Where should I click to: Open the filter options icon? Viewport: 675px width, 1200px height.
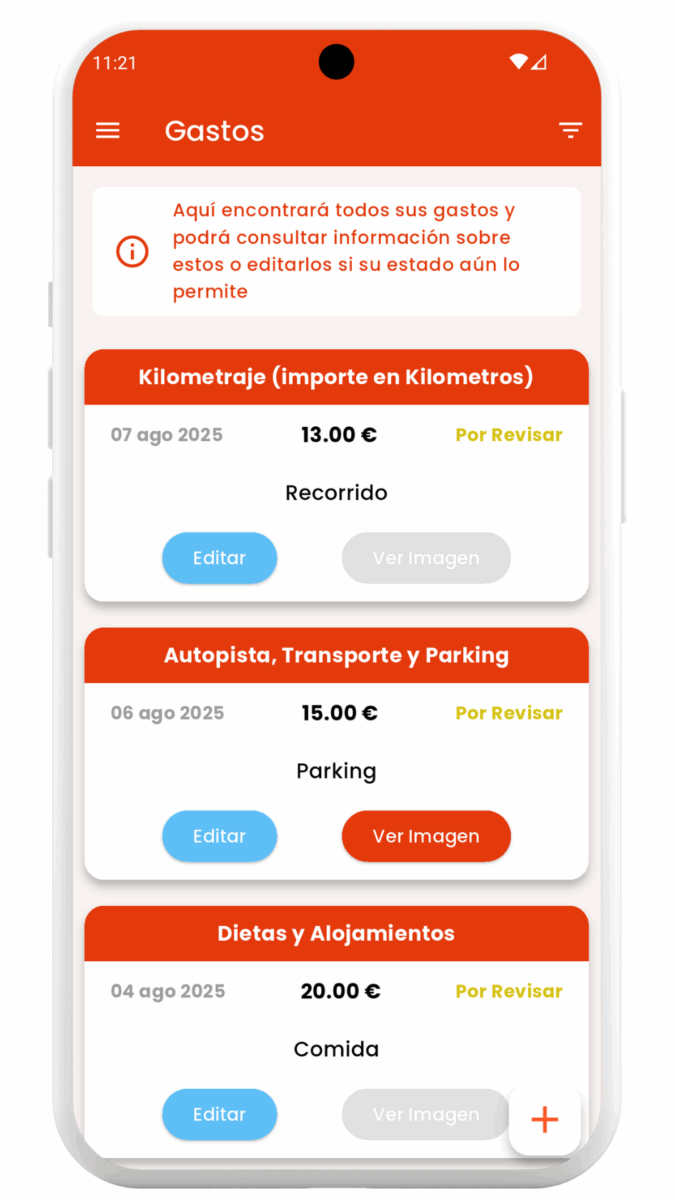(570, 131)
